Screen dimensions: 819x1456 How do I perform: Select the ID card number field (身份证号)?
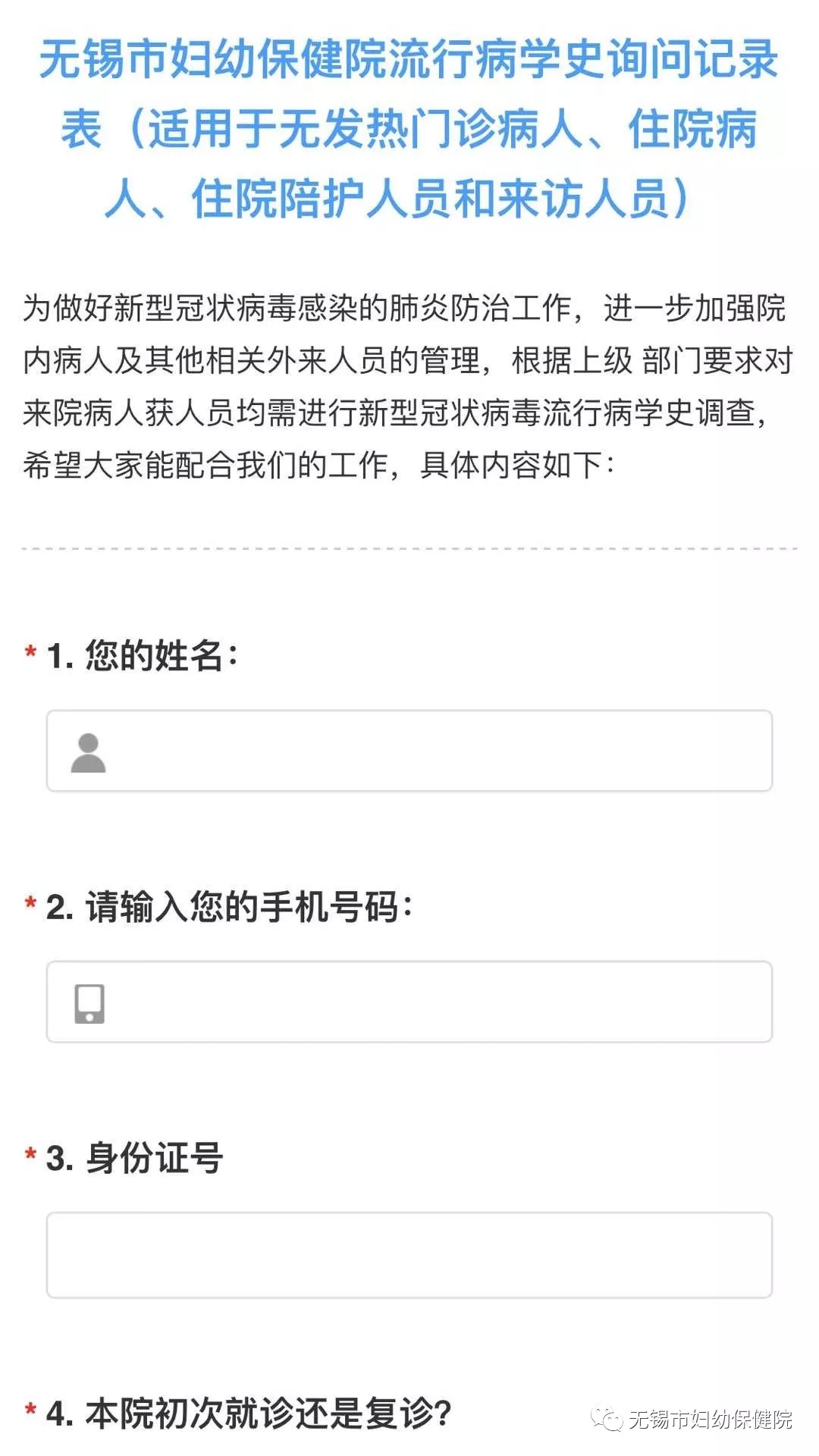[409, 1254]
